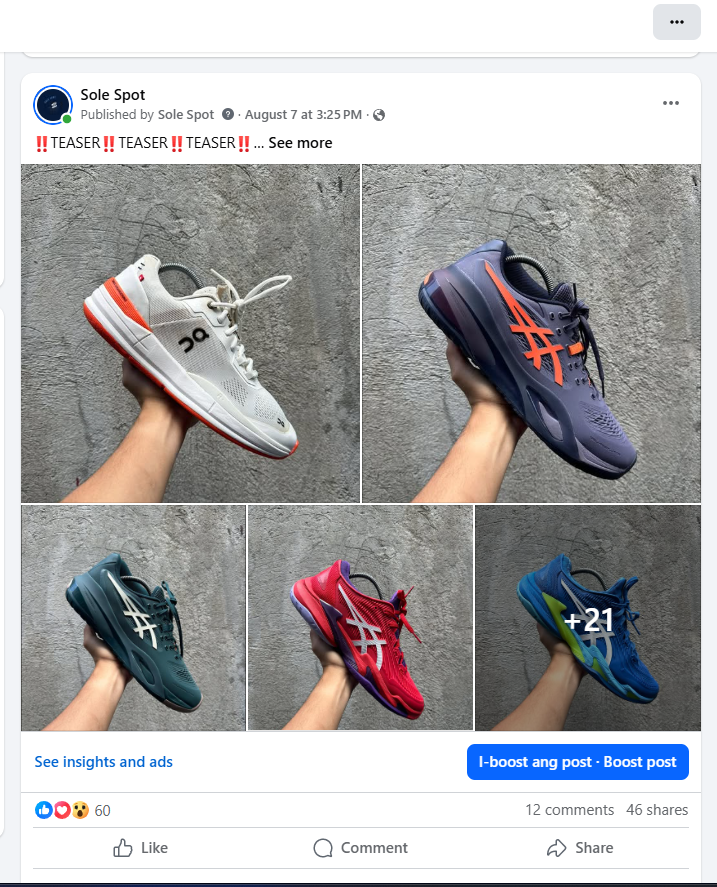Open the teal green Asics shoe photo
717x887 pixels.
pos(133,618)
